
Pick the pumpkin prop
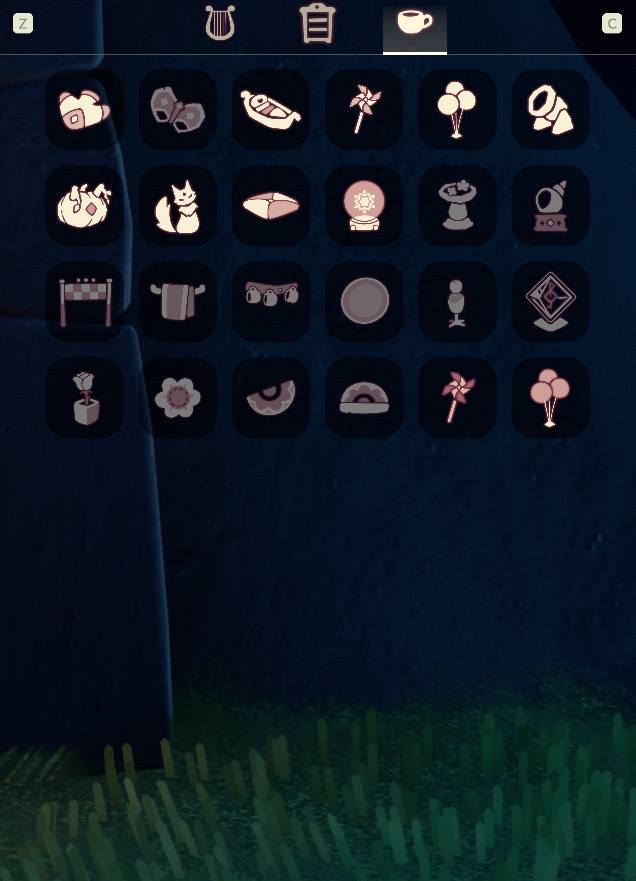85,205
